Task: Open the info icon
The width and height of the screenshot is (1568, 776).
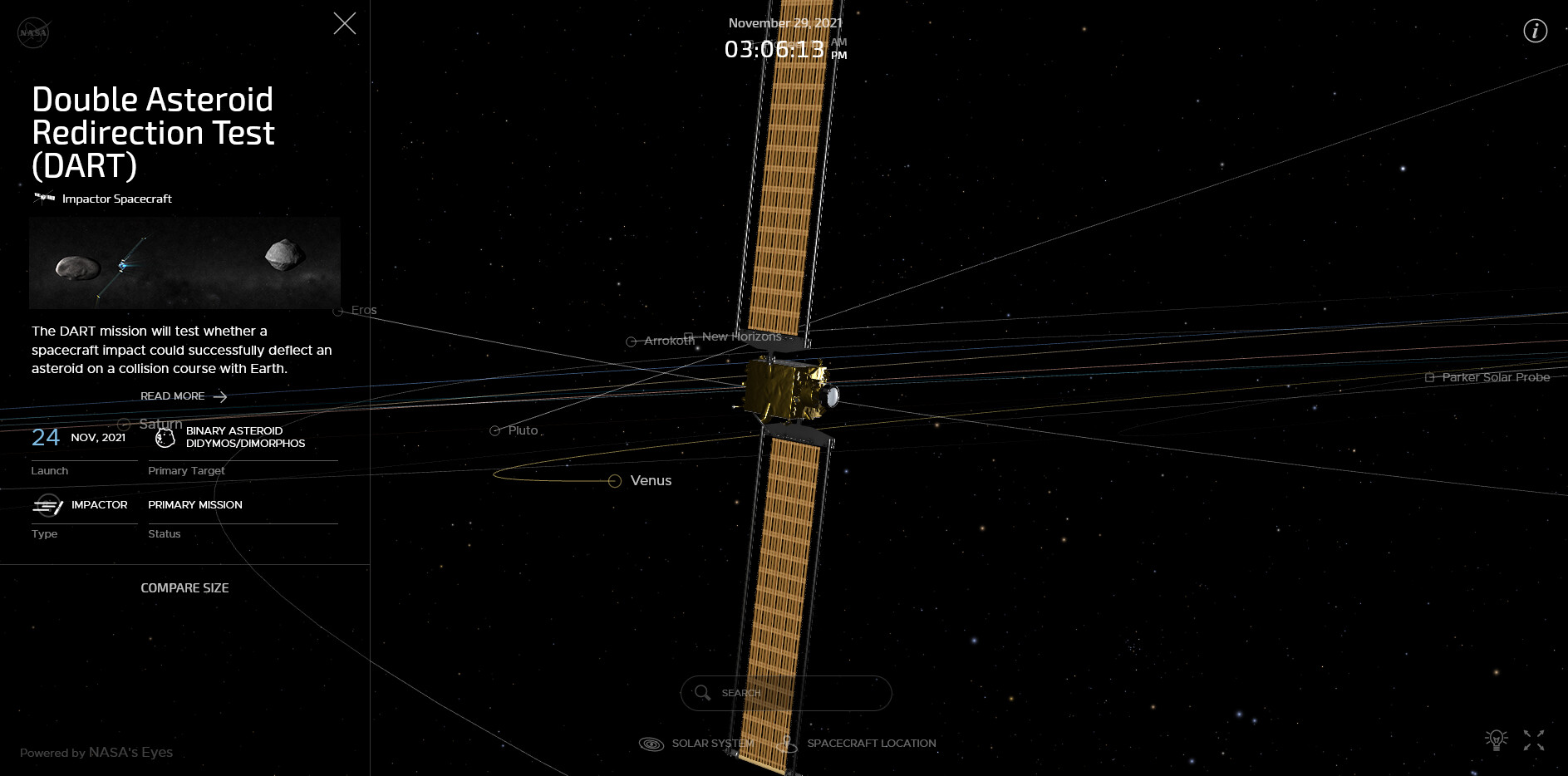Action: click(1535, 32)
